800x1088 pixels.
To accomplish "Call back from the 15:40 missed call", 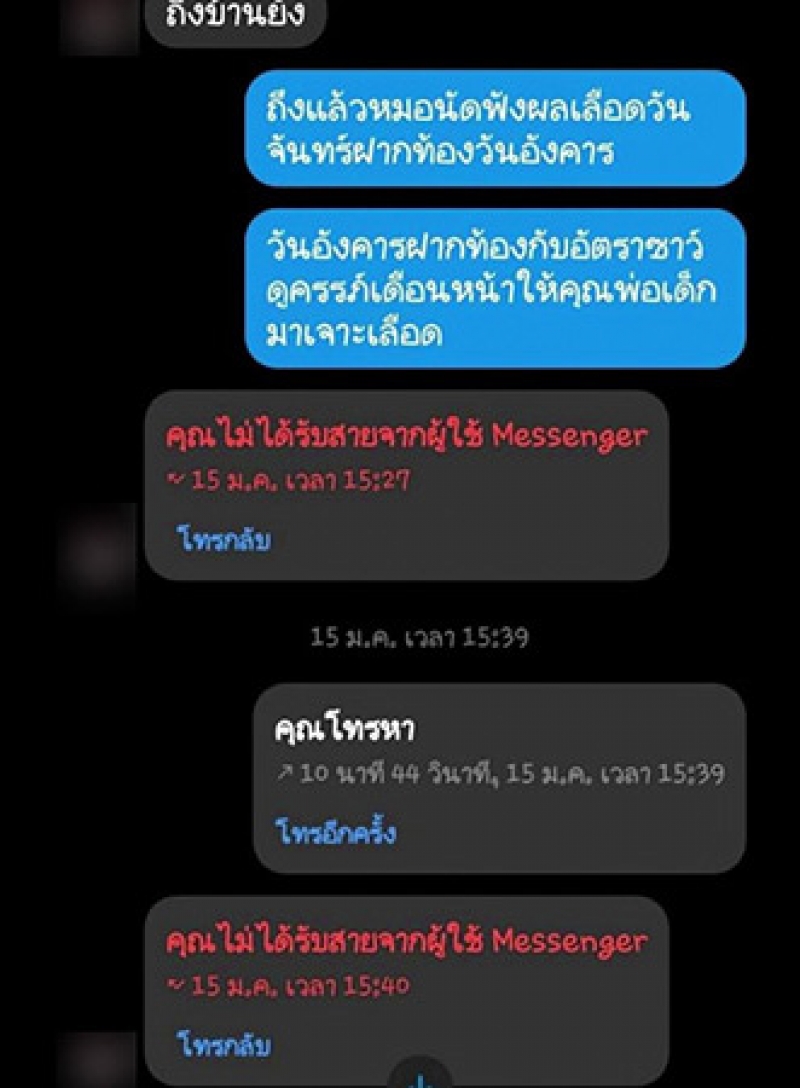I will [225, 1046].
